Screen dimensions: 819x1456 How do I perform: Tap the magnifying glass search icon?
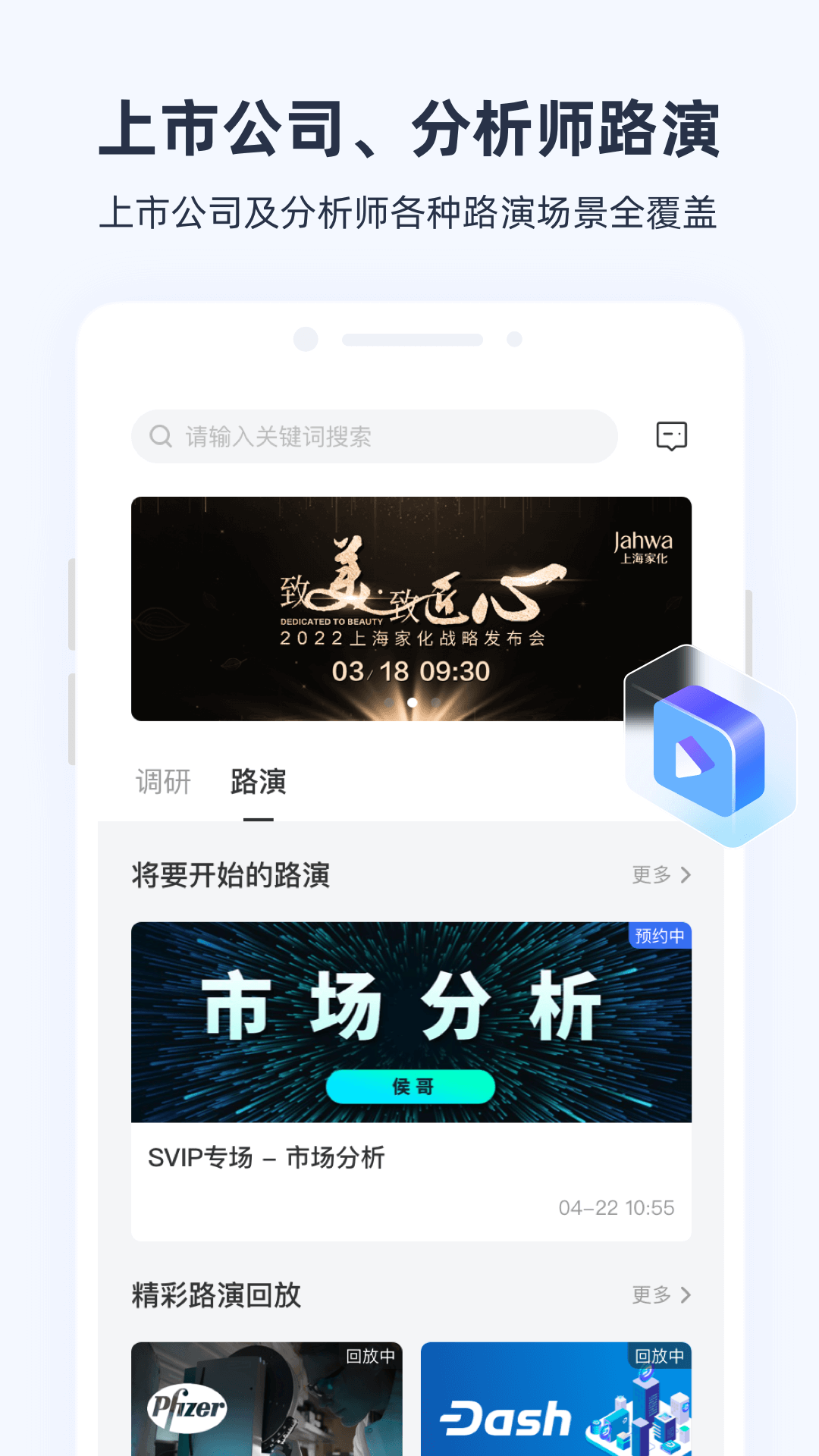[161, 435]
